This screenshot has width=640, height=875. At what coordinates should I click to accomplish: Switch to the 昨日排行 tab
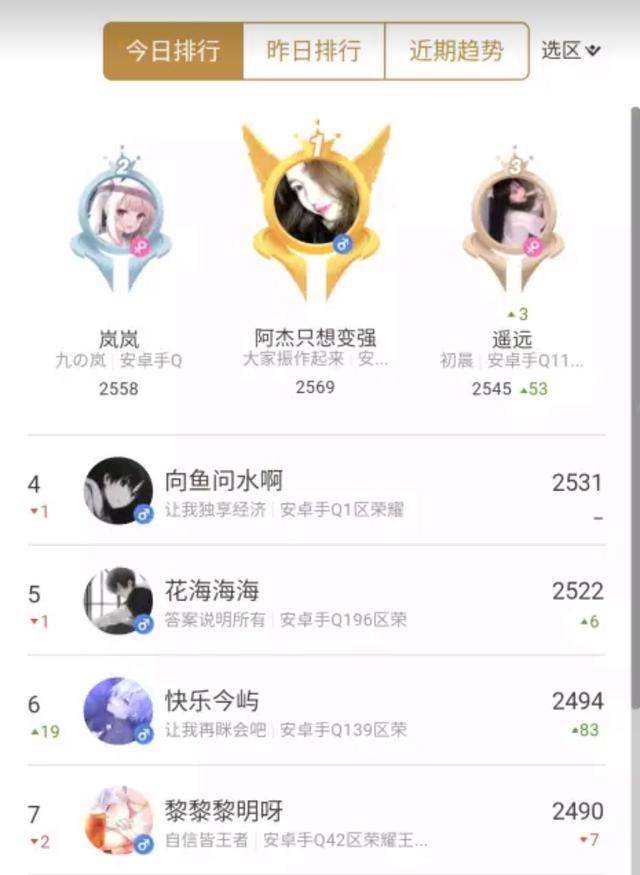(x=314, y=51)
